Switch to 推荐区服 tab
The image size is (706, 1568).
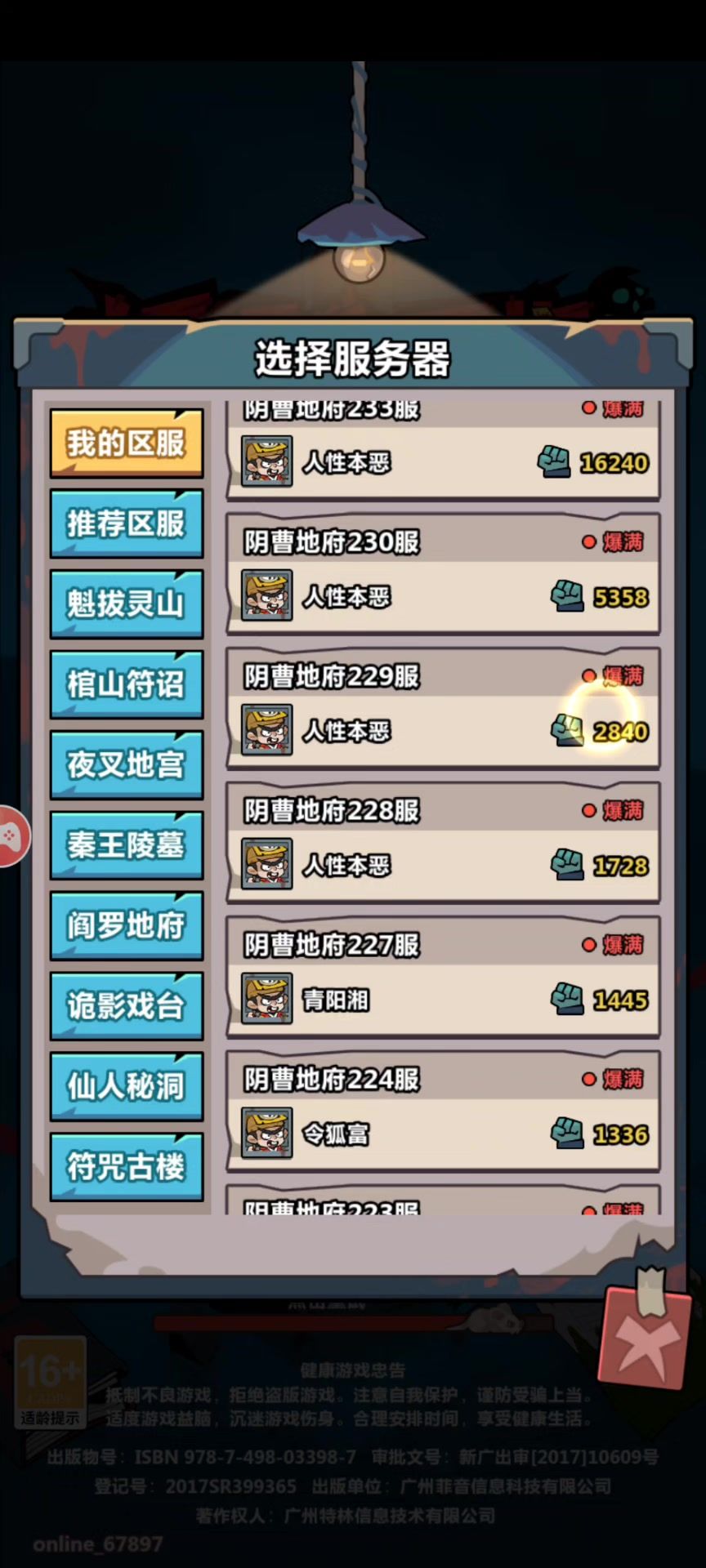tap(126, 523)
